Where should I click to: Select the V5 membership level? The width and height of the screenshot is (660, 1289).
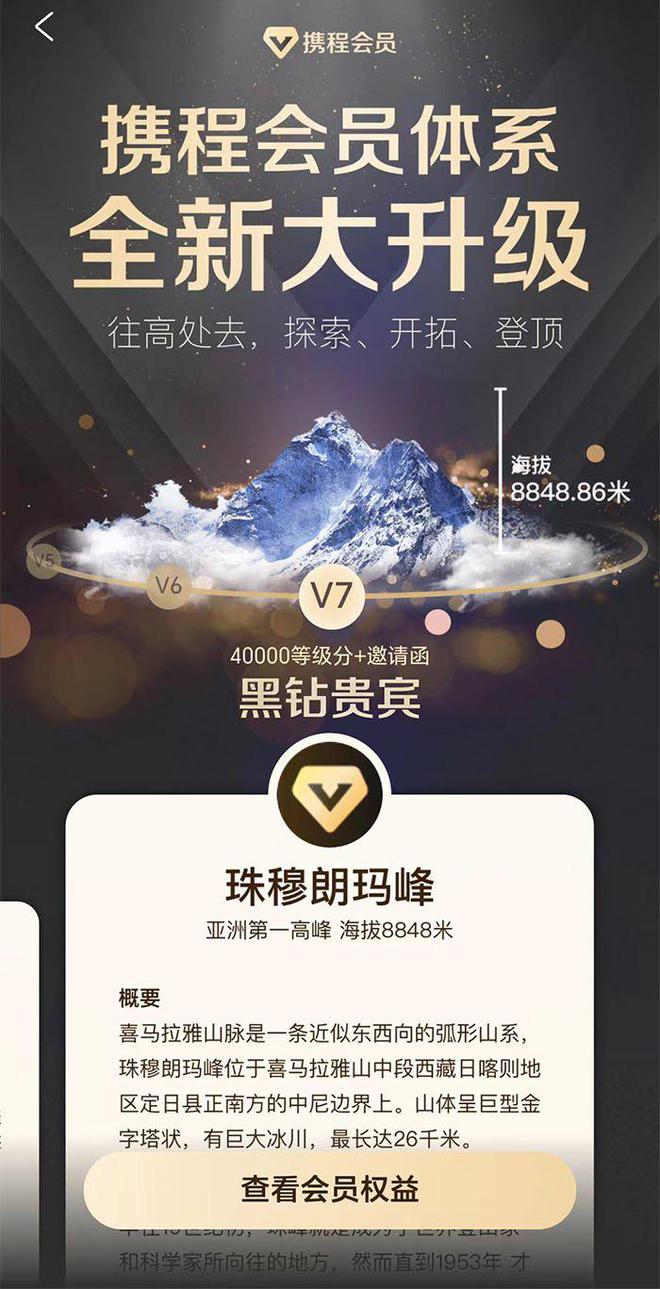click(x=43, y=561)
